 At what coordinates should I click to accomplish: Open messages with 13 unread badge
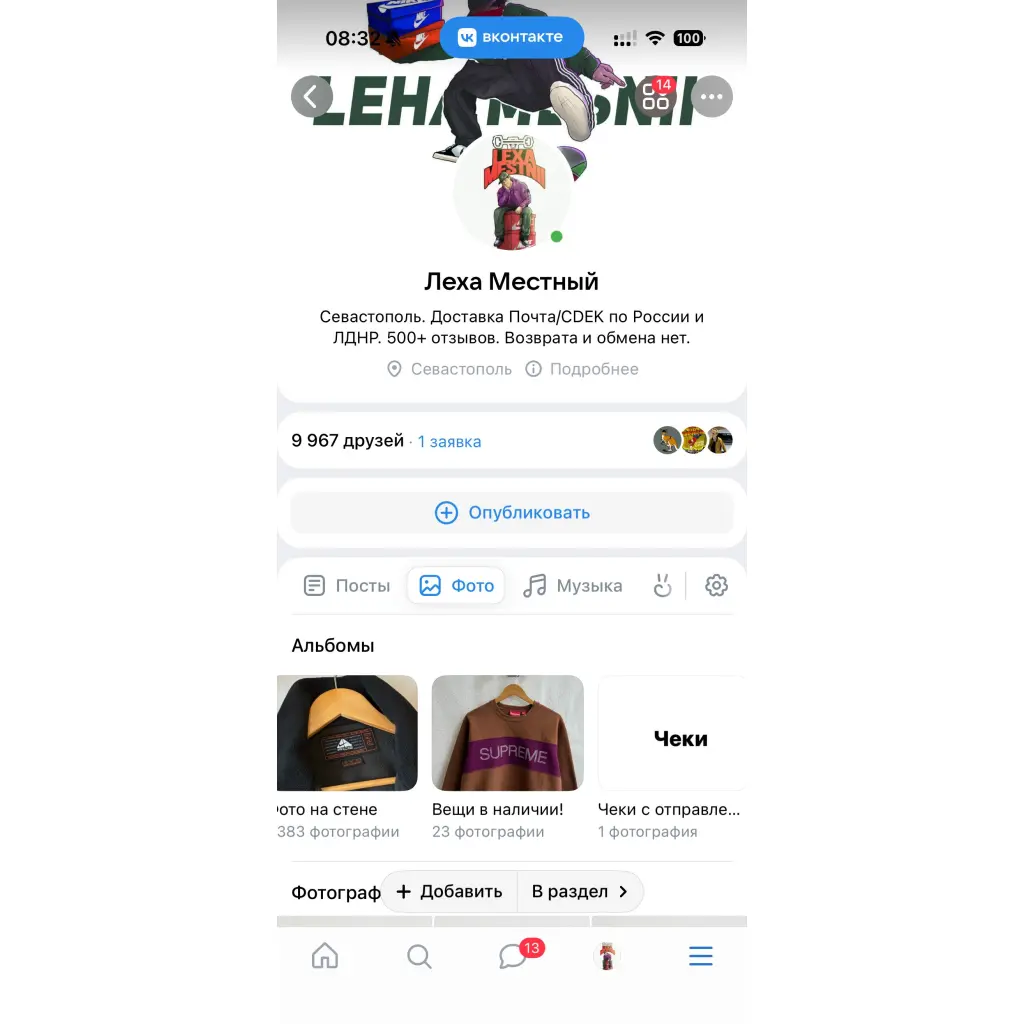[x=513, y=957]
